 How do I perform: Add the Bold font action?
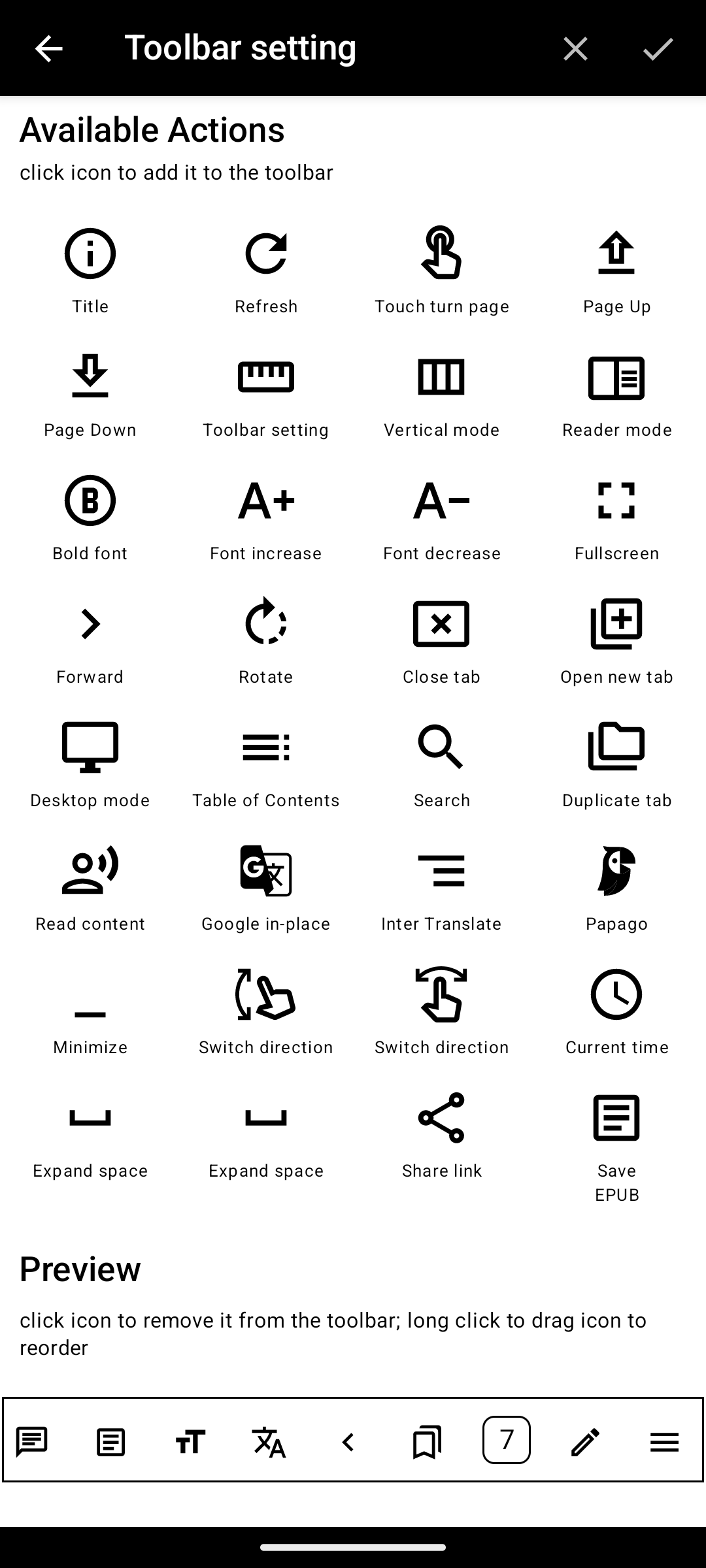[90, 501]
